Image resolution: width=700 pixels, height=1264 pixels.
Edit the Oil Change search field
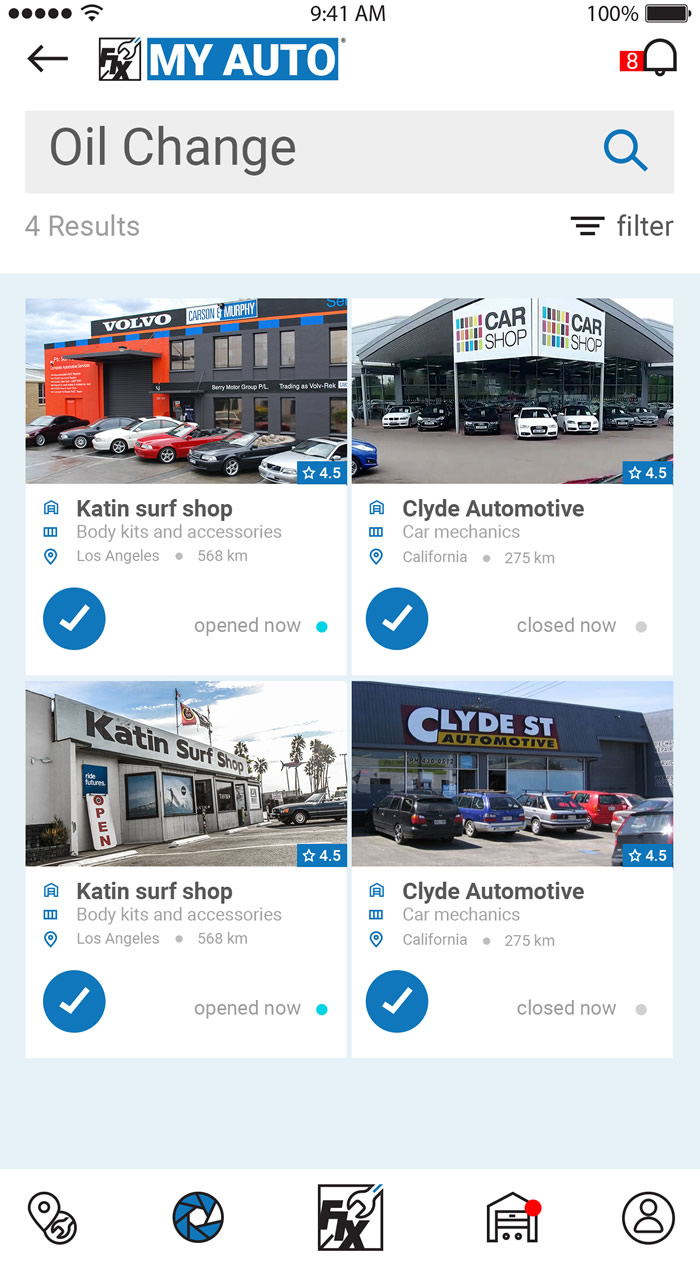[x=349, y=152]
